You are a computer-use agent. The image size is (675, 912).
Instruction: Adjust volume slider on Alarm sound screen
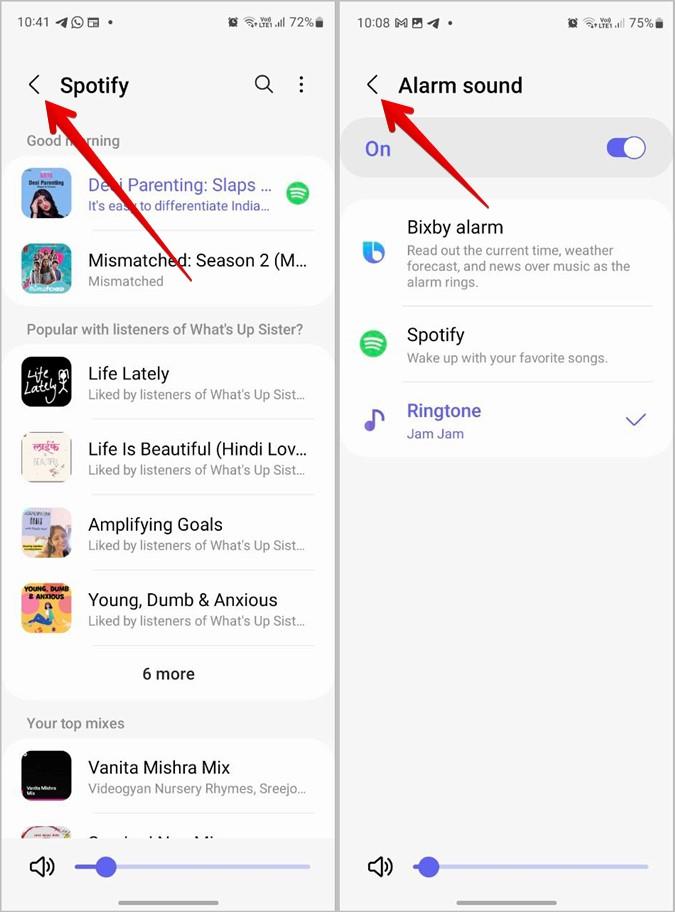(x=530, y=867)
